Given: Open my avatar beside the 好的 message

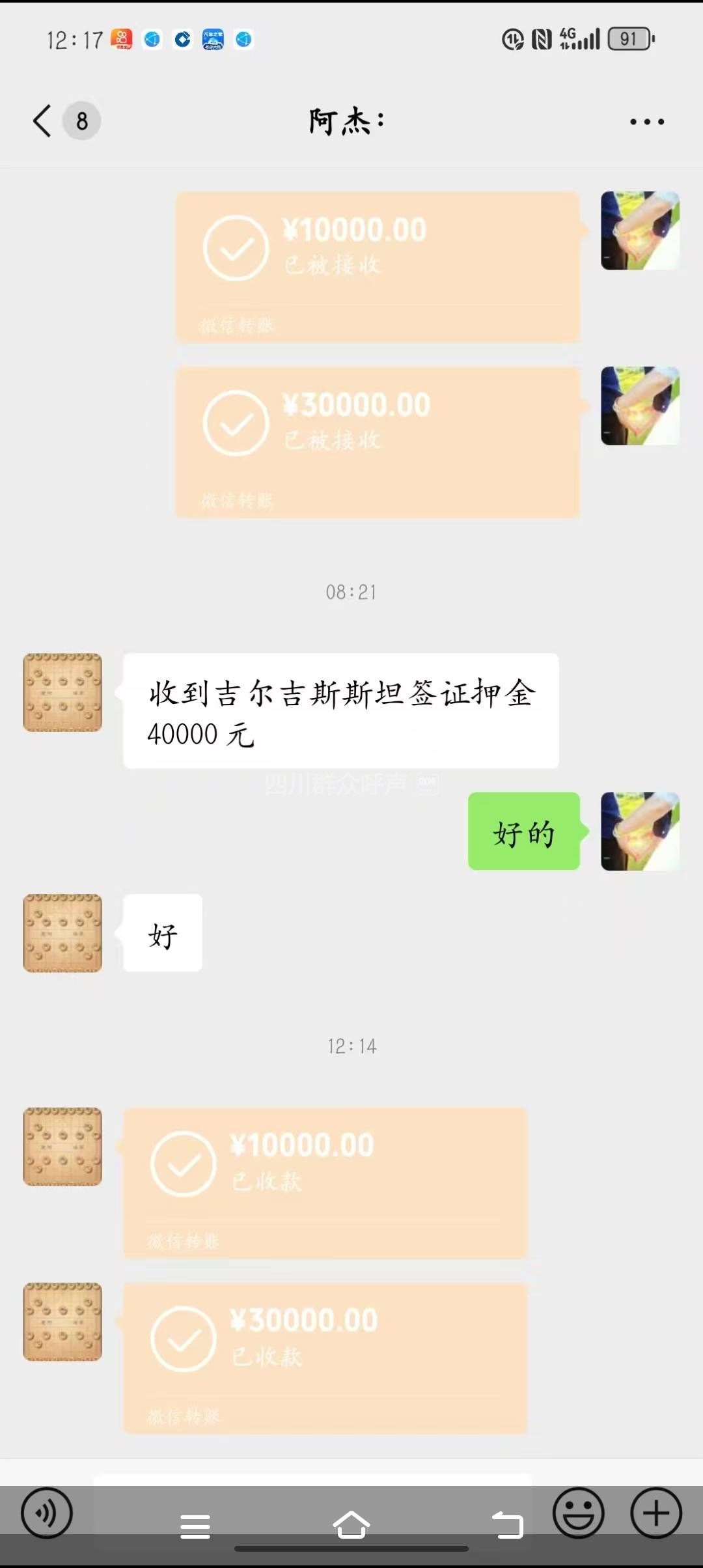Looking at the screenshot, I should [640, 831].
